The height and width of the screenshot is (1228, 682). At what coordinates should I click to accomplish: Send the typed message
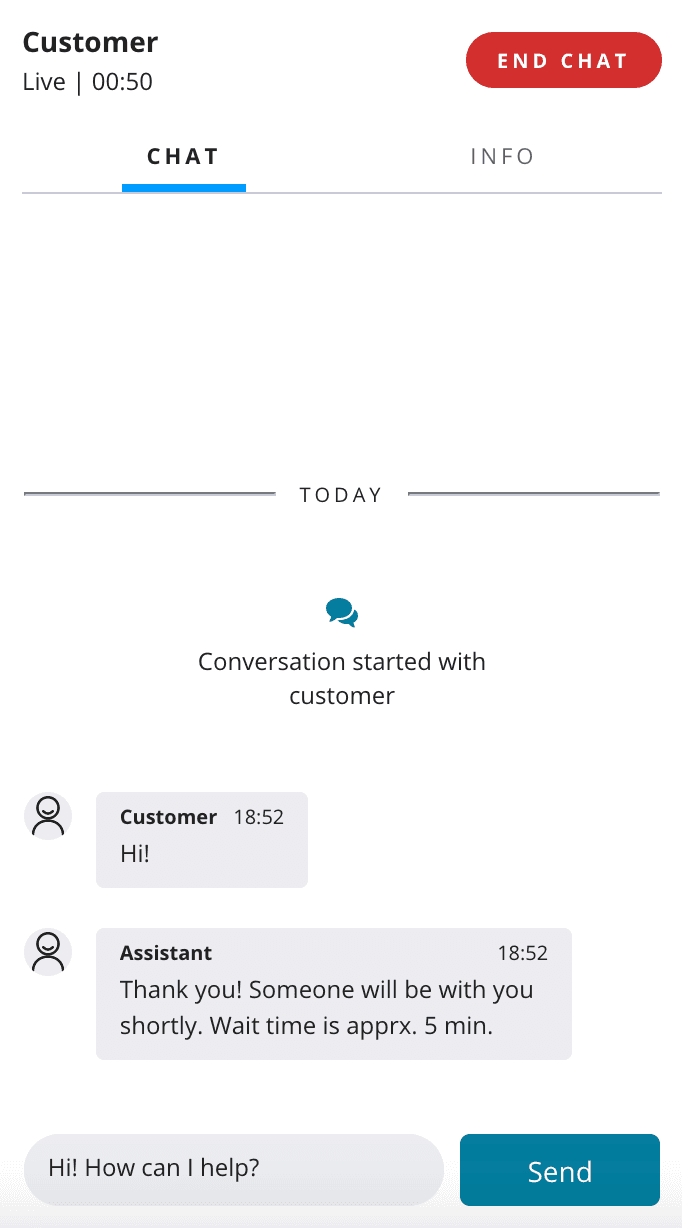559,1170
